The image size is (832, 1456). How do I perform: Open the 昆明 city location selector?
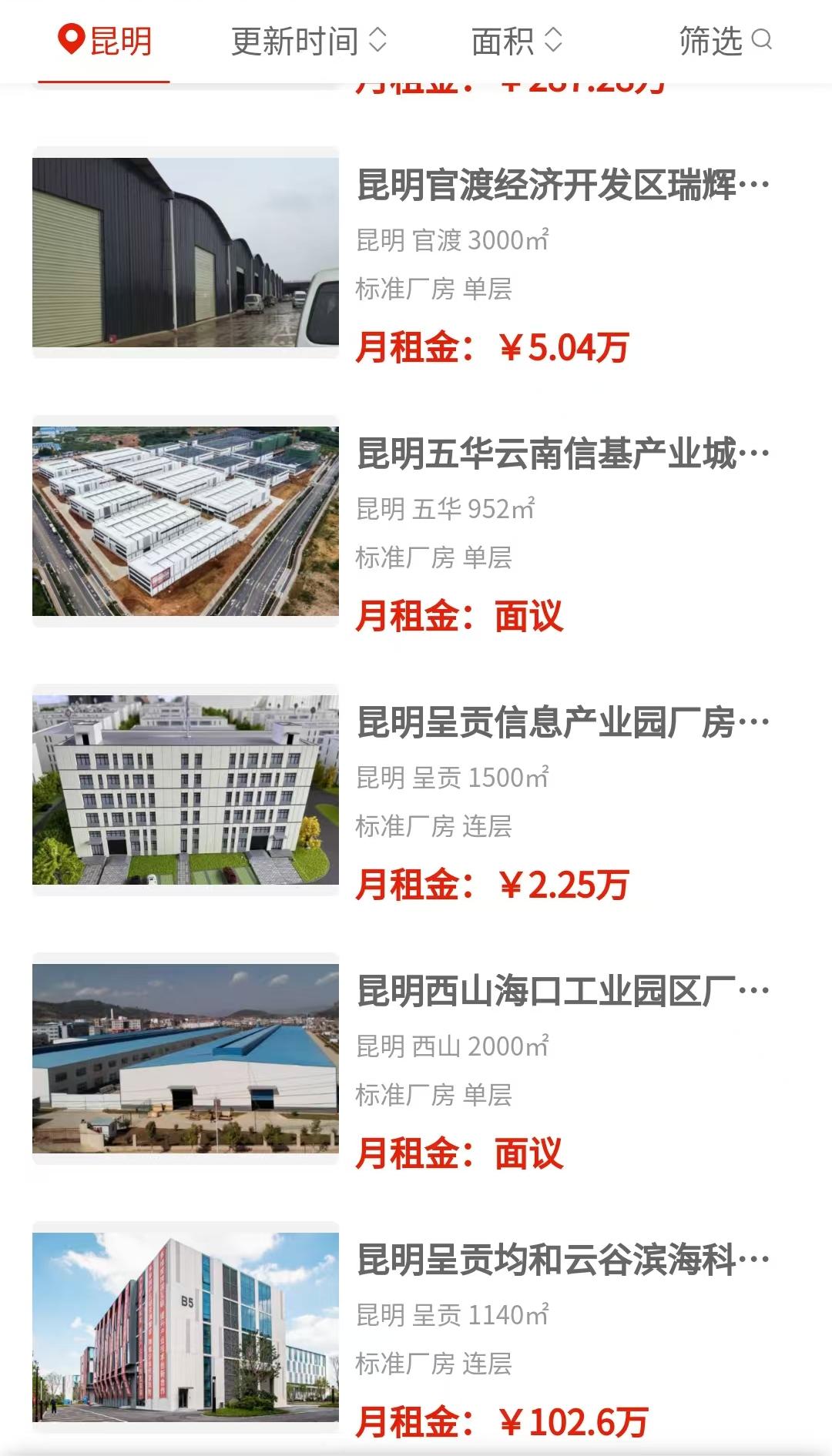[x=105, y=41]
